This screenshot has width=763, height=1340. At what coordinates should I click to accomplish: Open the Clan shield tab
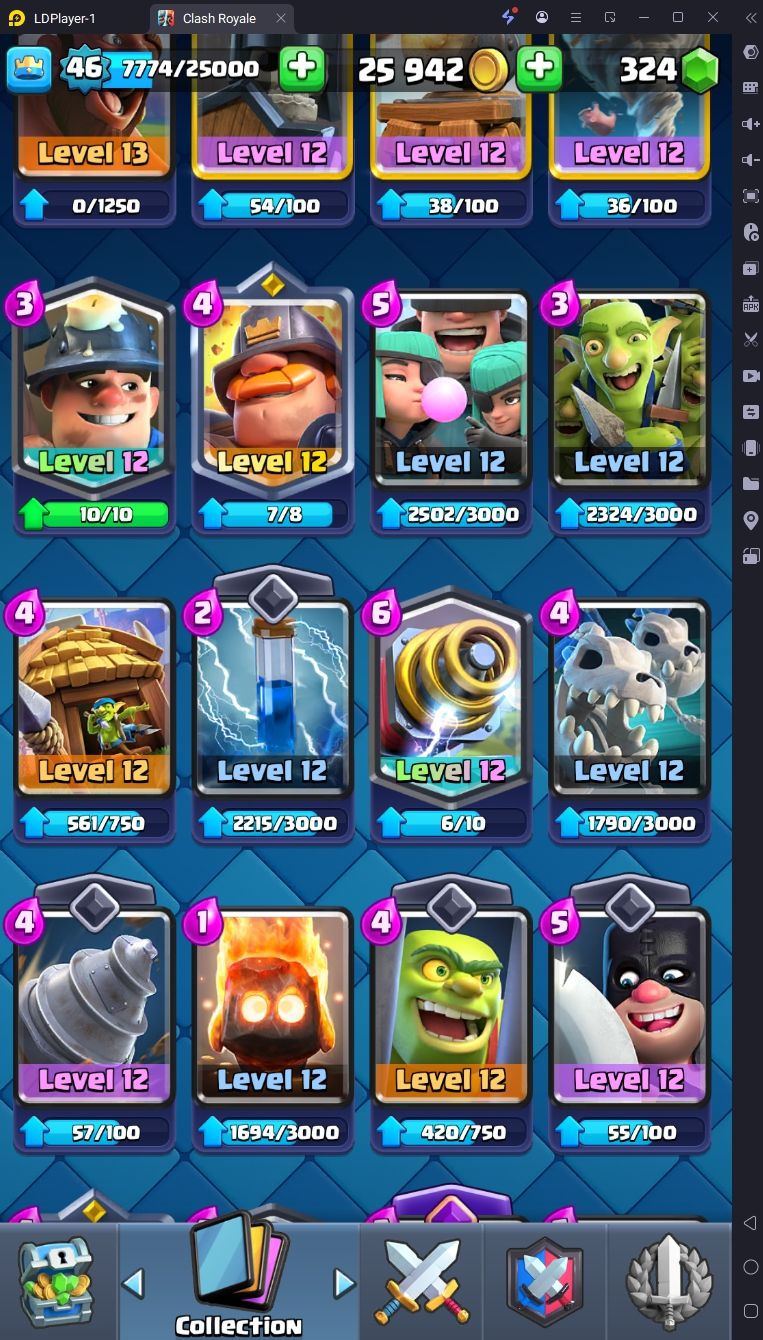point(545,1282)
